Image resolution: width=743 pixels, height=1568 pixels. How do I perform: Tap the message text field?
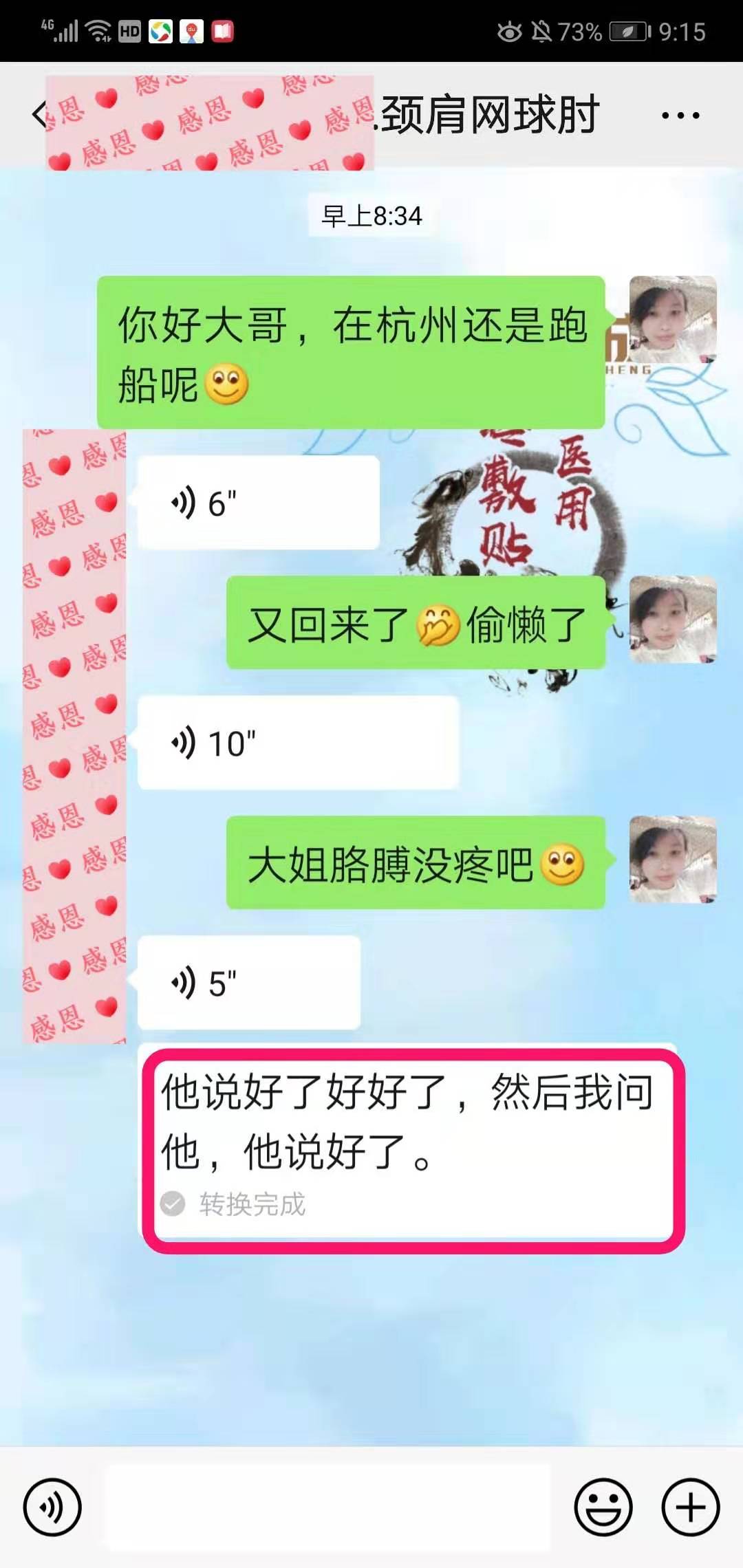tap(327, 1507)
